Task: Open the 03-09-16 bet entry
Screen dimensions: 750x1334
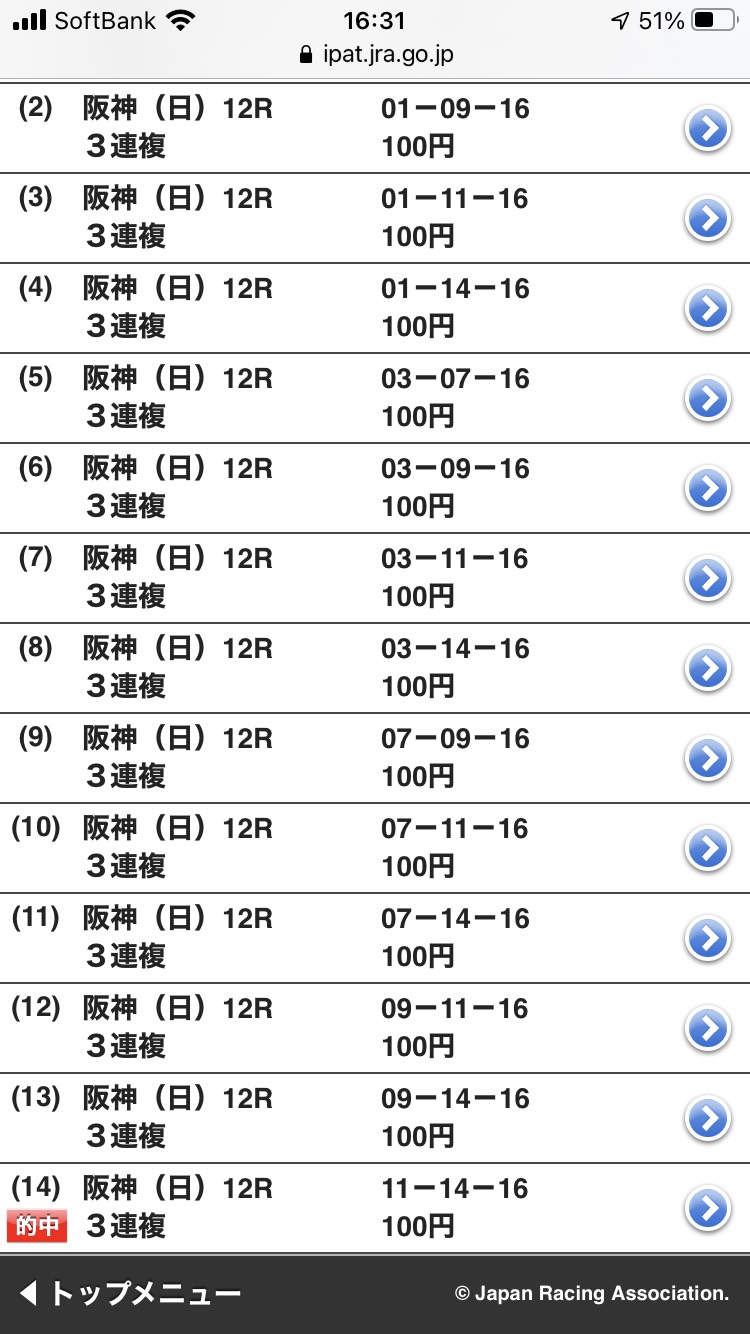Action: [708, 489]
